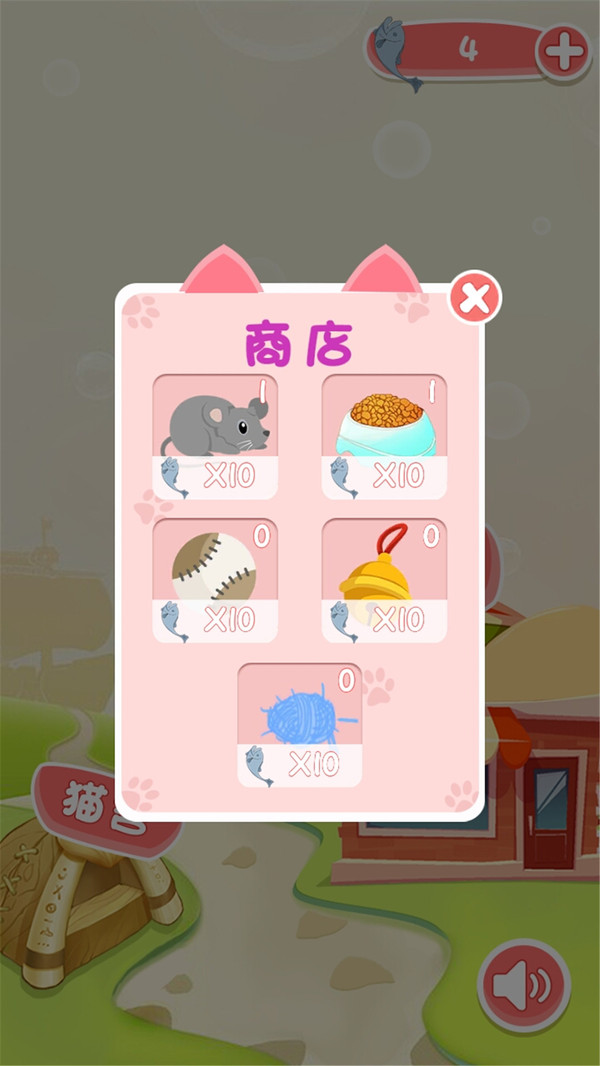
Task: Buy the cat food bowl
Action: pos(384,437)
